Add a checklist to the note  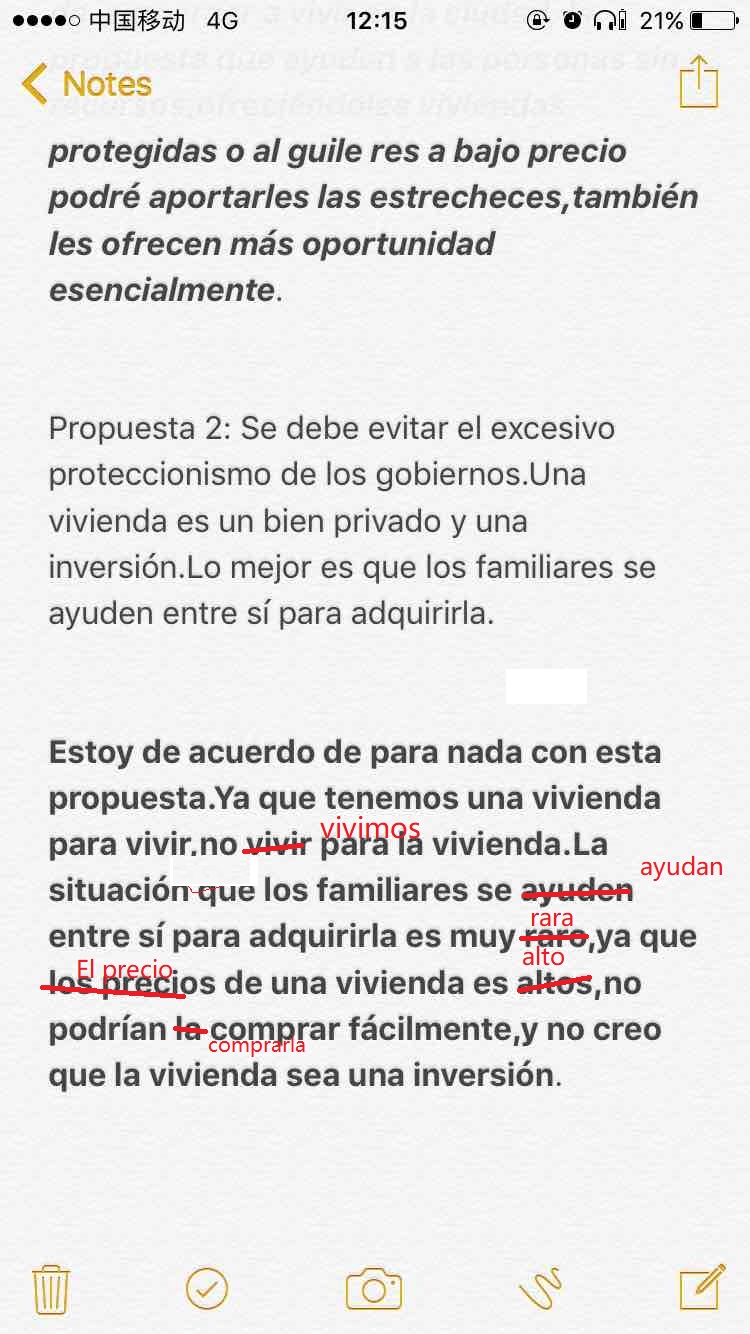[207, 1288]
